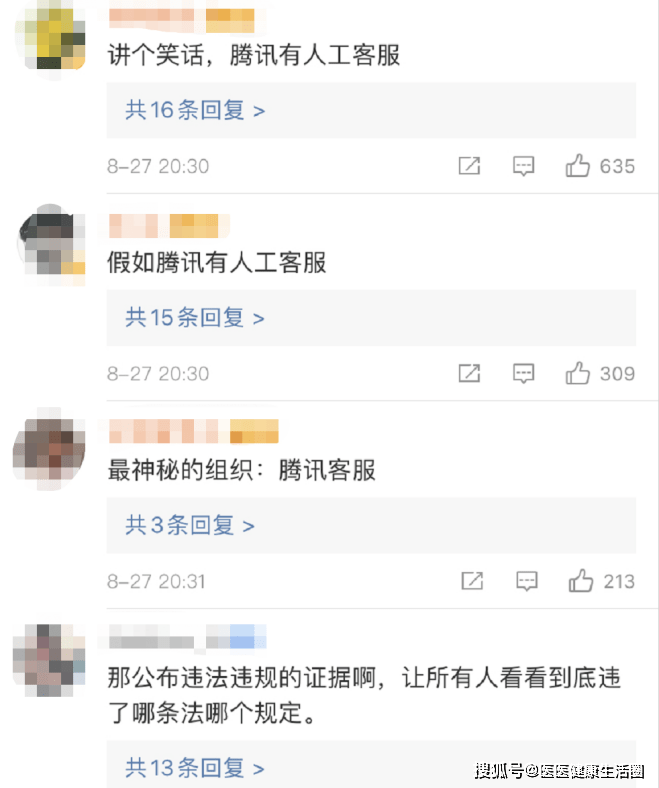Like the comment with 635 likes

tap(578, 166)
